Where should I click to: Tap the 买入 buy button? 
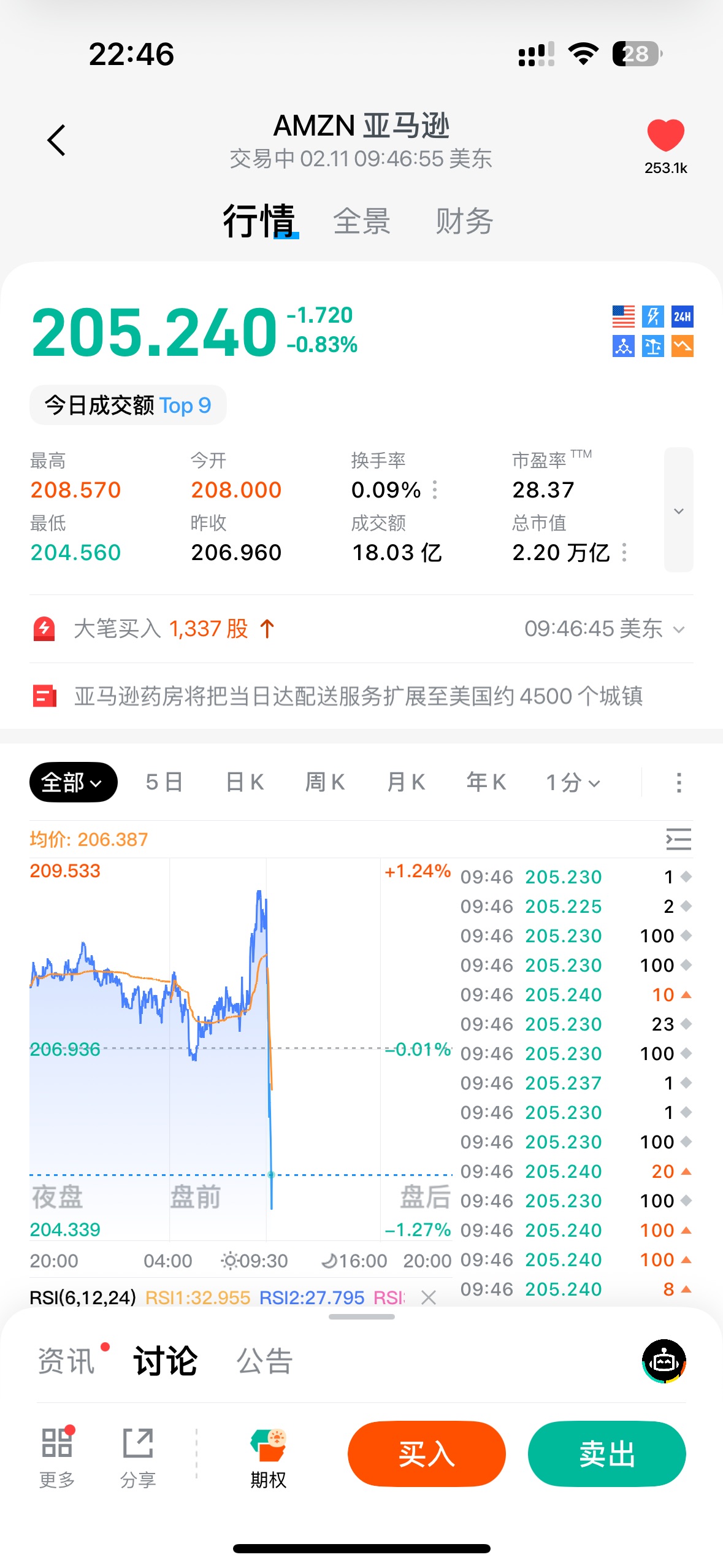click(426, 1454)
